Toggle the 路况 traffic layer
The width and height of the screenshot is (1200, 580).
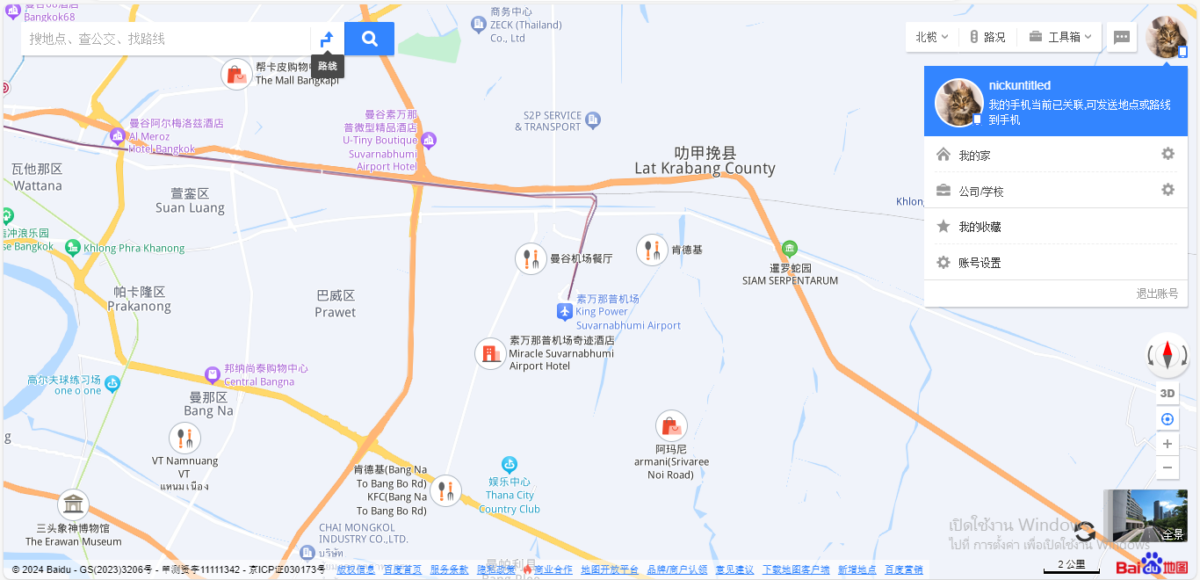pyautogui.click(x=987, y=37)
